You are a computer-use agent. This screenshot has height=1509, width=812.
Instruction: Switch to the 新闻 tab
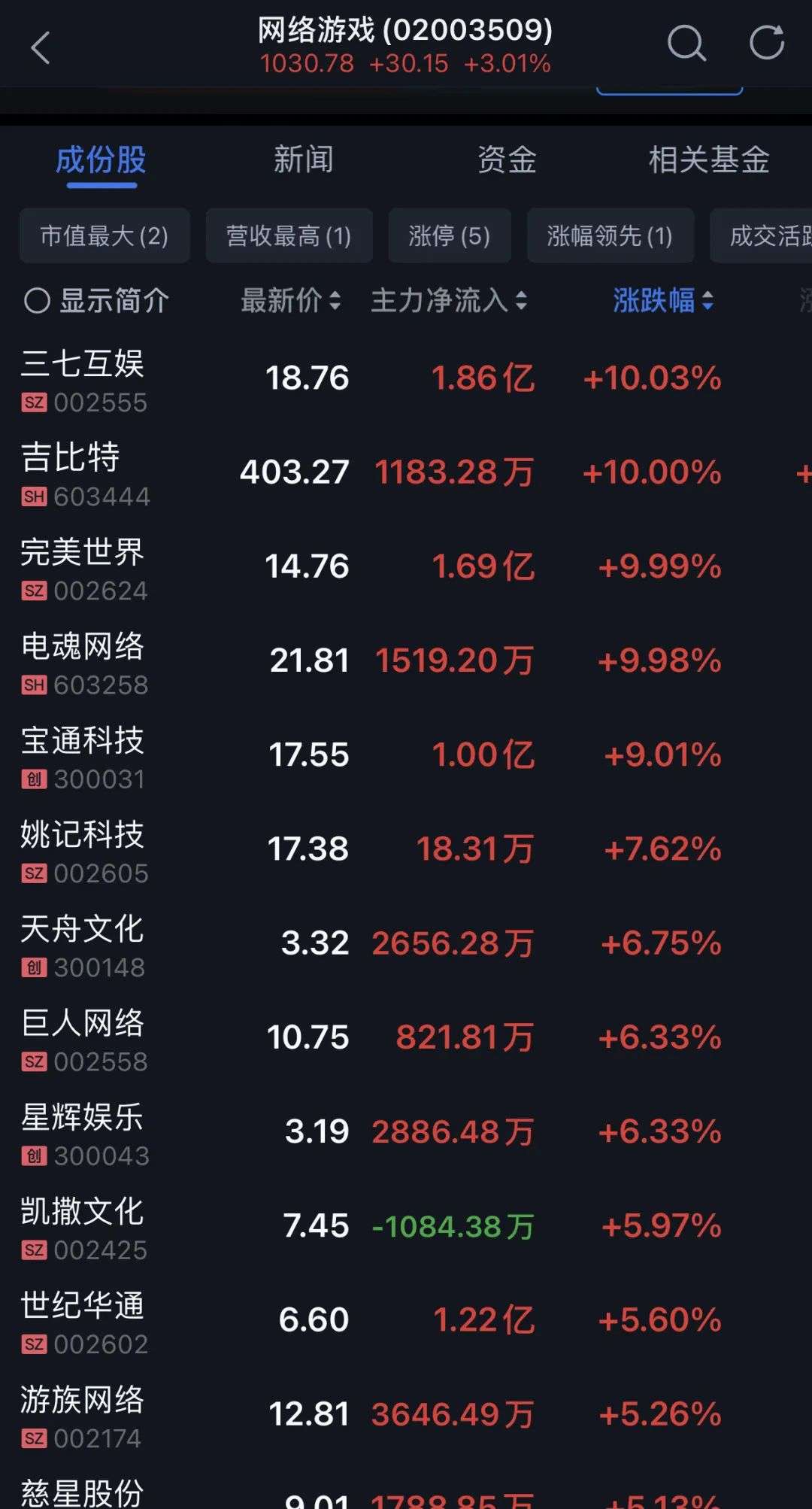coord(303,160)
